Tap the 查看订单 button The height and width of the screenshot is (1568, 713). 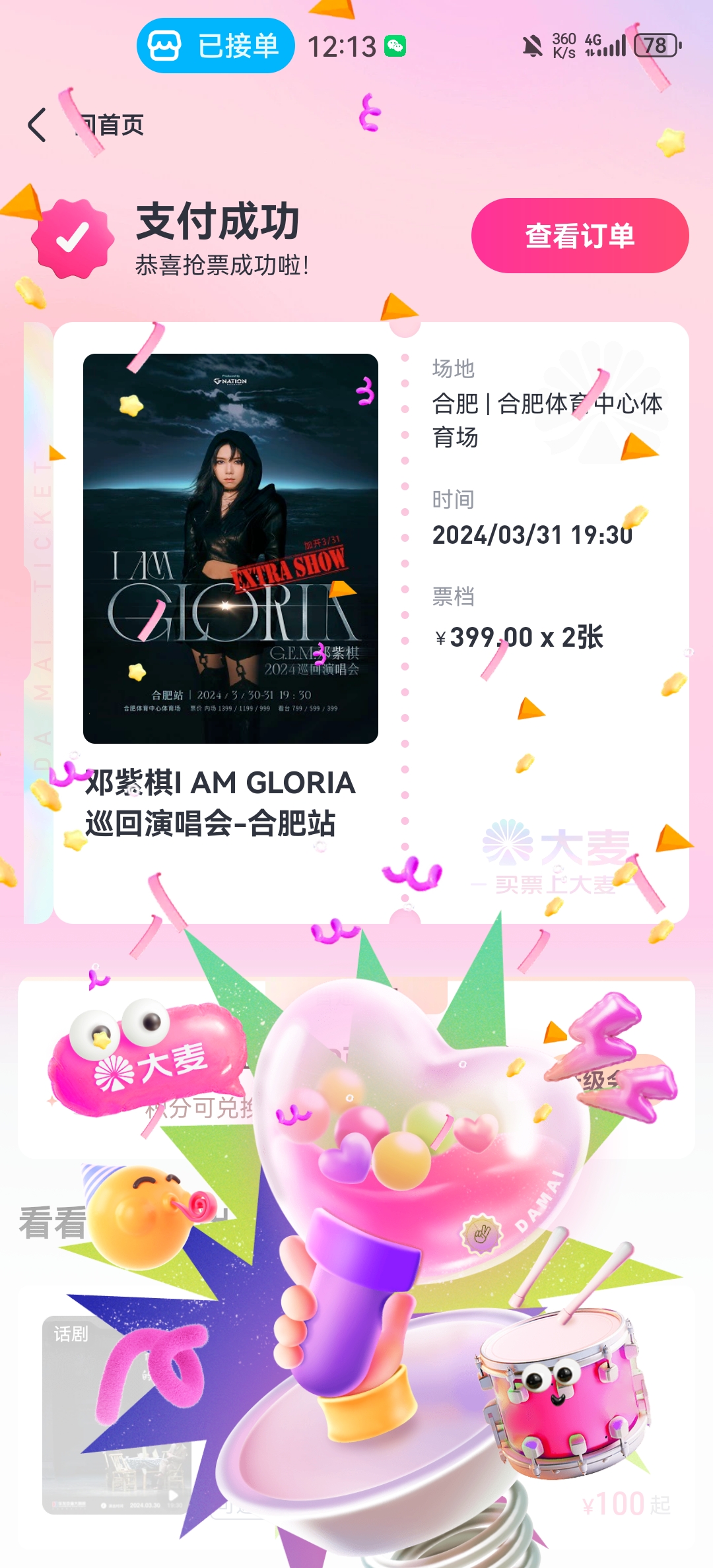click(580, 236)
